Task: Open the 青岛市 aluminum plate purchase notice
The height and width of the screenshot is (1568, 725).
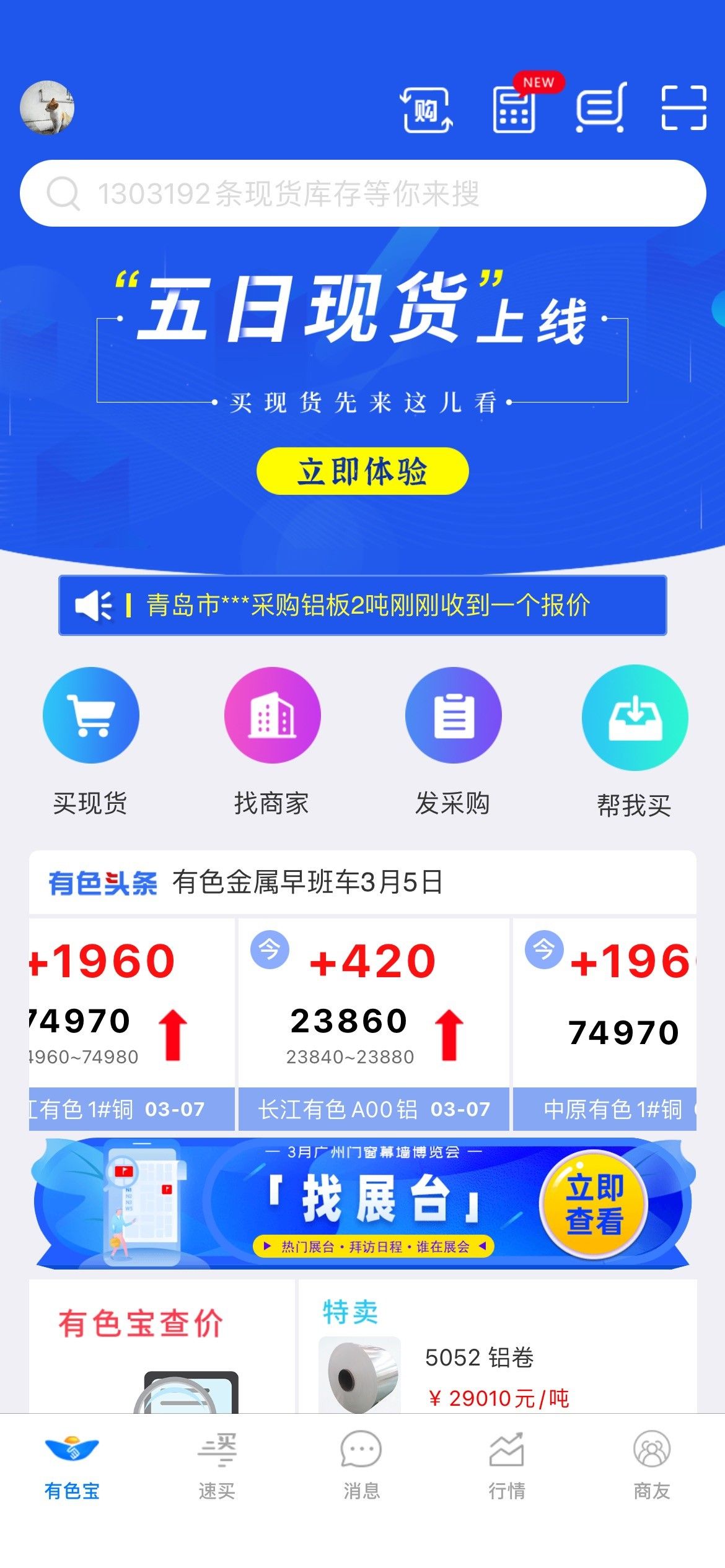Action: [362, 605]
